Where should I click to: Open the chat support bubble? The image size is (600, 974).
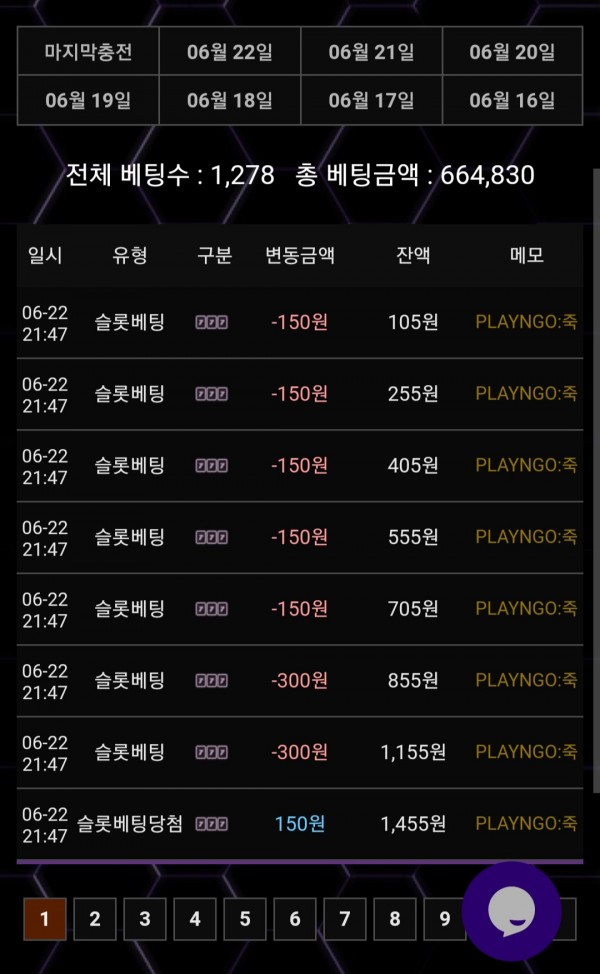click(x=511, y=911)
